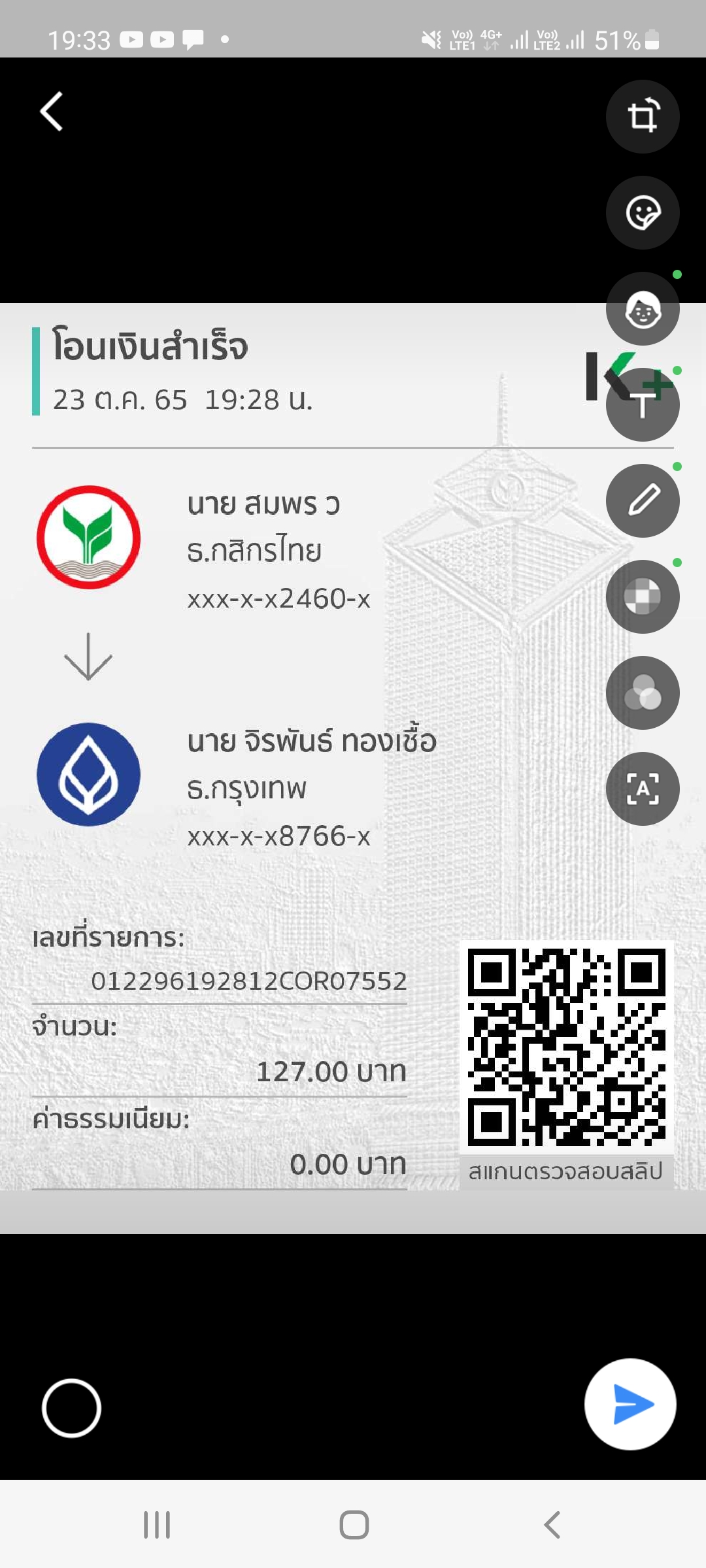The height and width of the screenshot is (1568, 706).
Task: Open the mosaic blur tool
Action: coord(643,597)
